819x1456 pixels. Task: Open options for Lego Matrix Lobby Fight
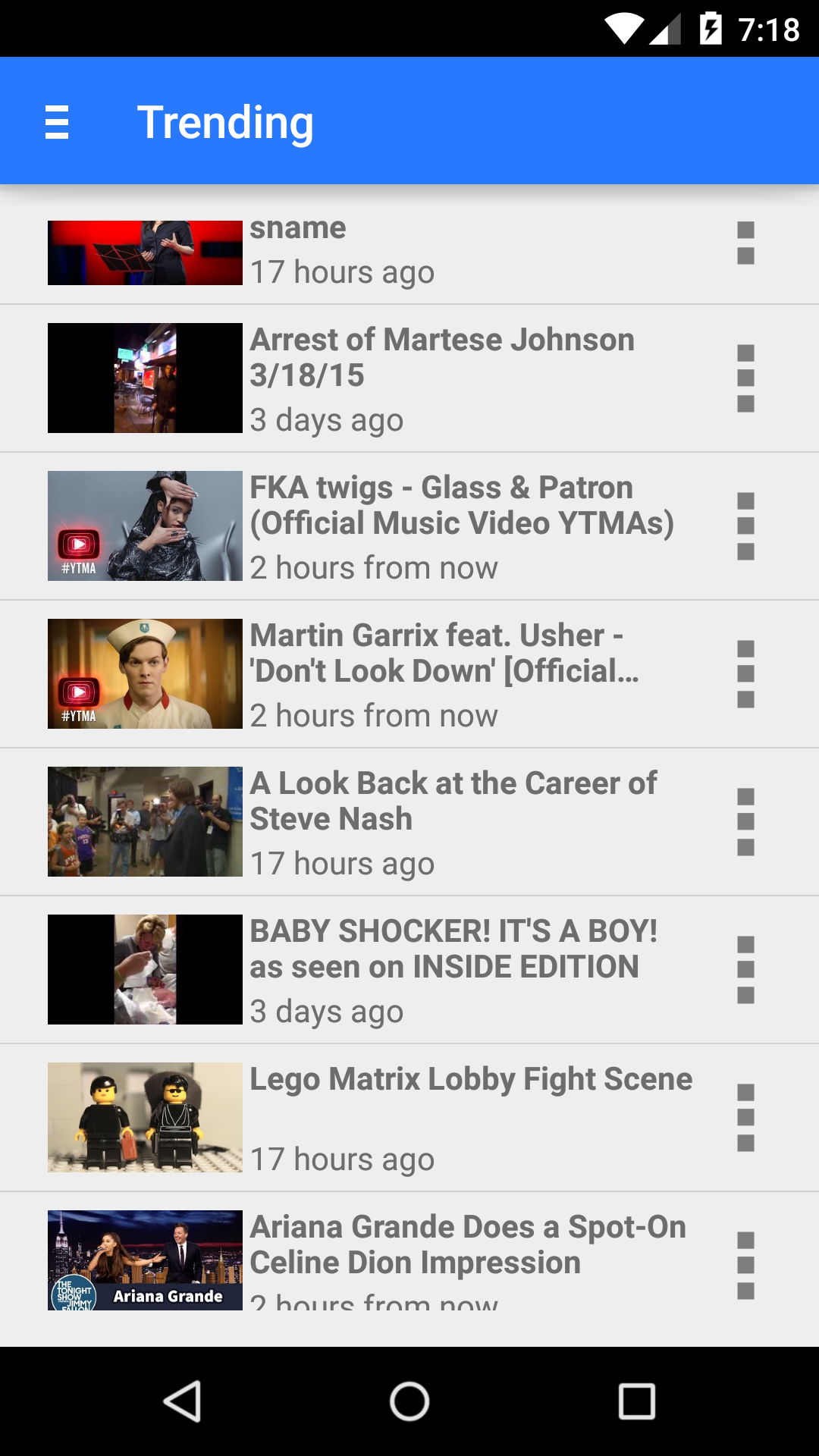(x=745, y=1117)
